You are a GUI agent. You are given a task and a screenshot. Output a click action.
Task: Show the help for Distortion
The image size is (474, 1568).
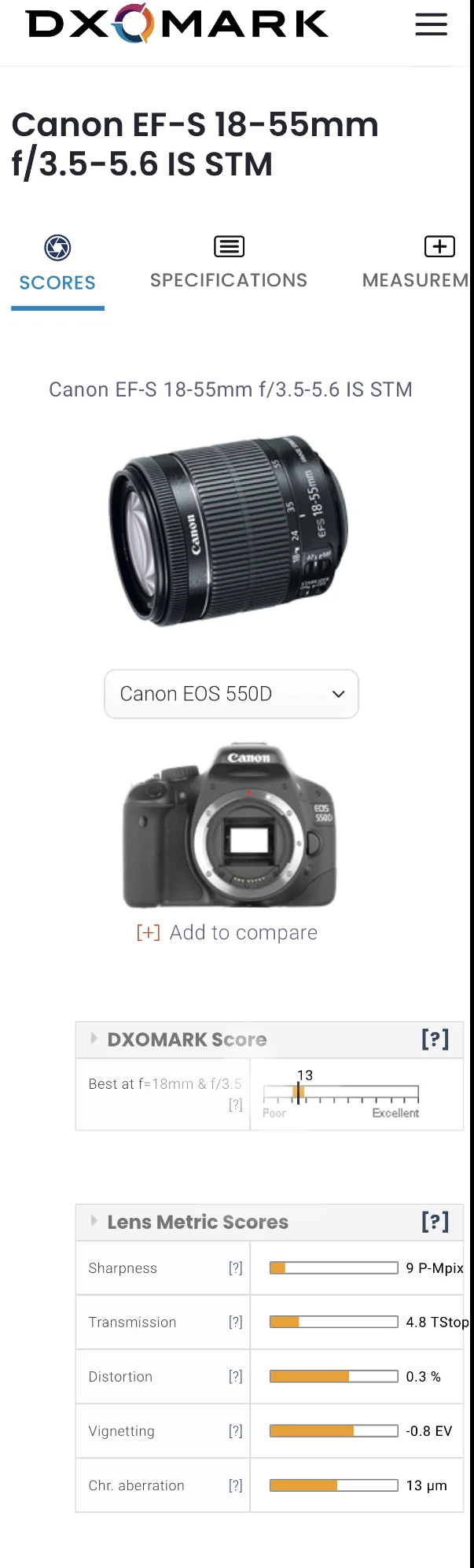coord(235,1377)
